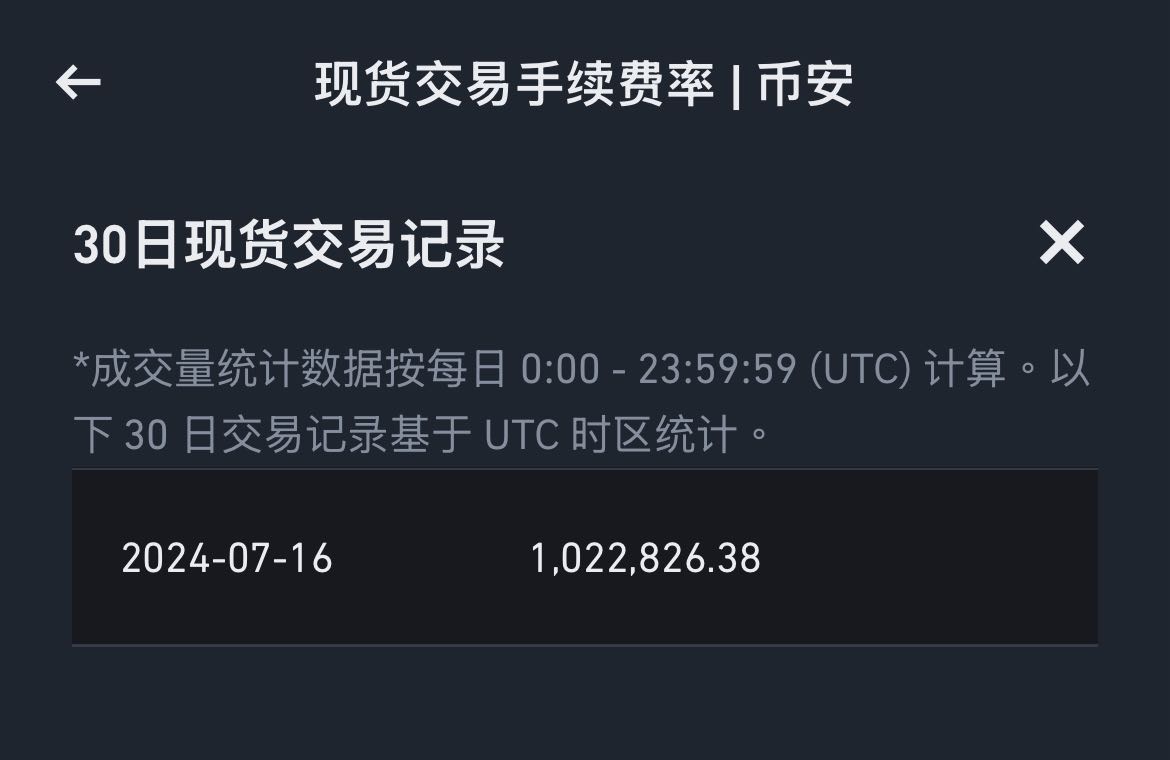The image size is (1170, 760).
Task: Go back using the arrow icon
Action: point(78,82)
